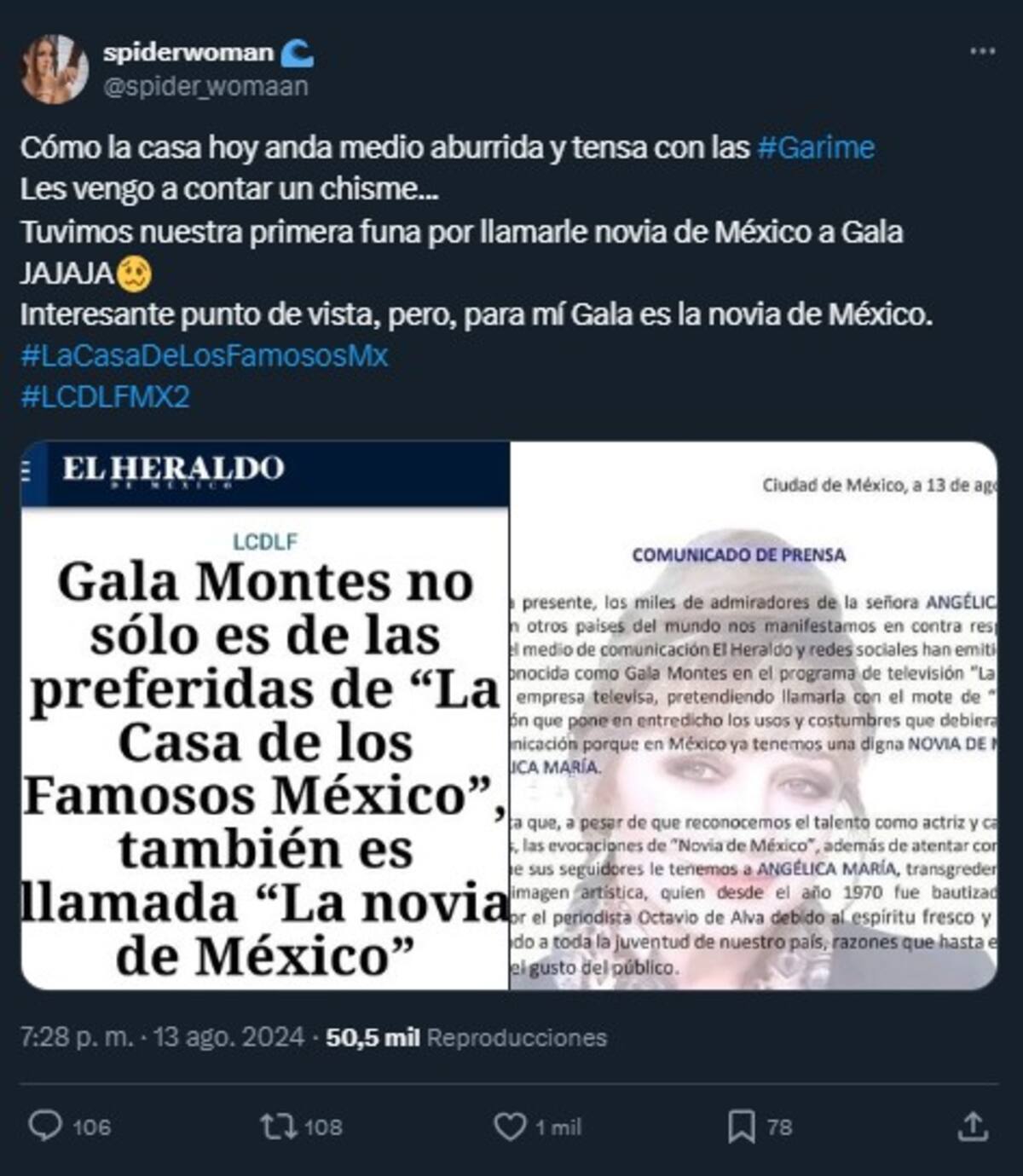Like spiderwoman's tweet

point(511,1127)
